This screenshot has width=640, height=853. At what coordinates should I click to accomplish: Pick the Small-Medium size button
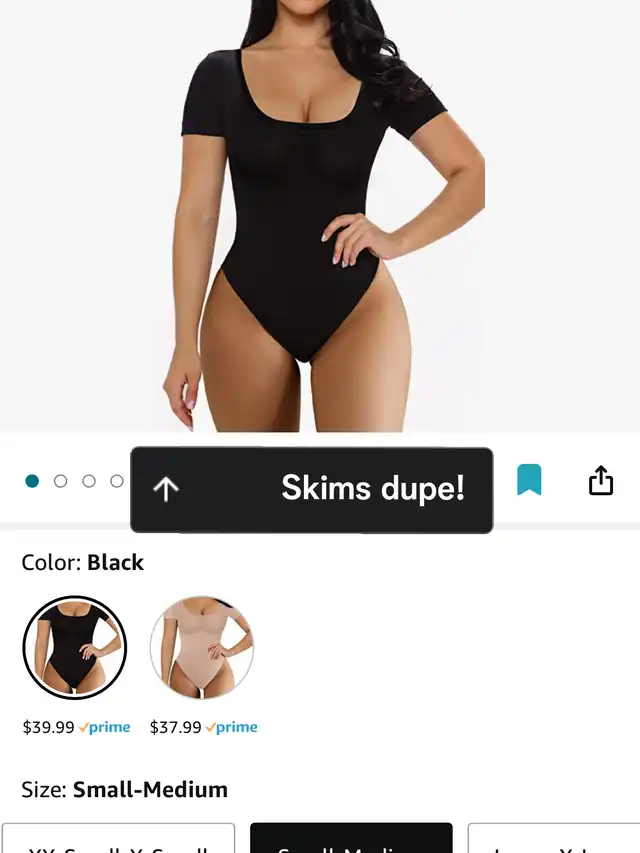(x=351, y=839)
